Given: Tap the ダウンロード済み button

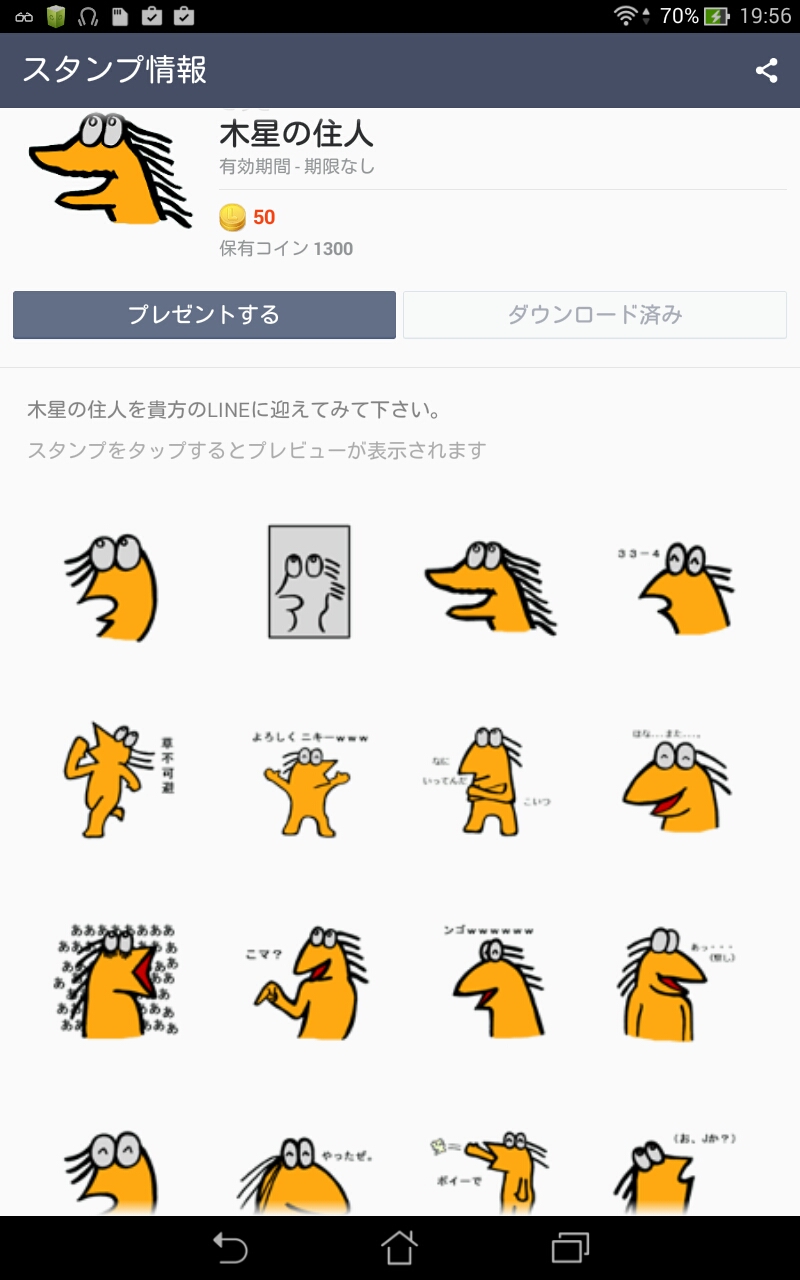Looking at the screenshot, I should pyautogui.click(x=595, y=315).
